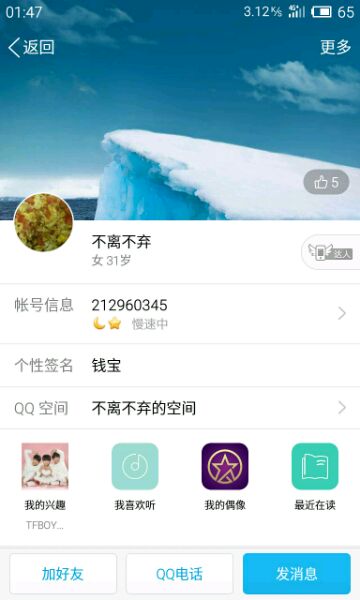Tap 发消息 to send a message
This screenshot has height=600, width=360.
click(x=296, y=574)
